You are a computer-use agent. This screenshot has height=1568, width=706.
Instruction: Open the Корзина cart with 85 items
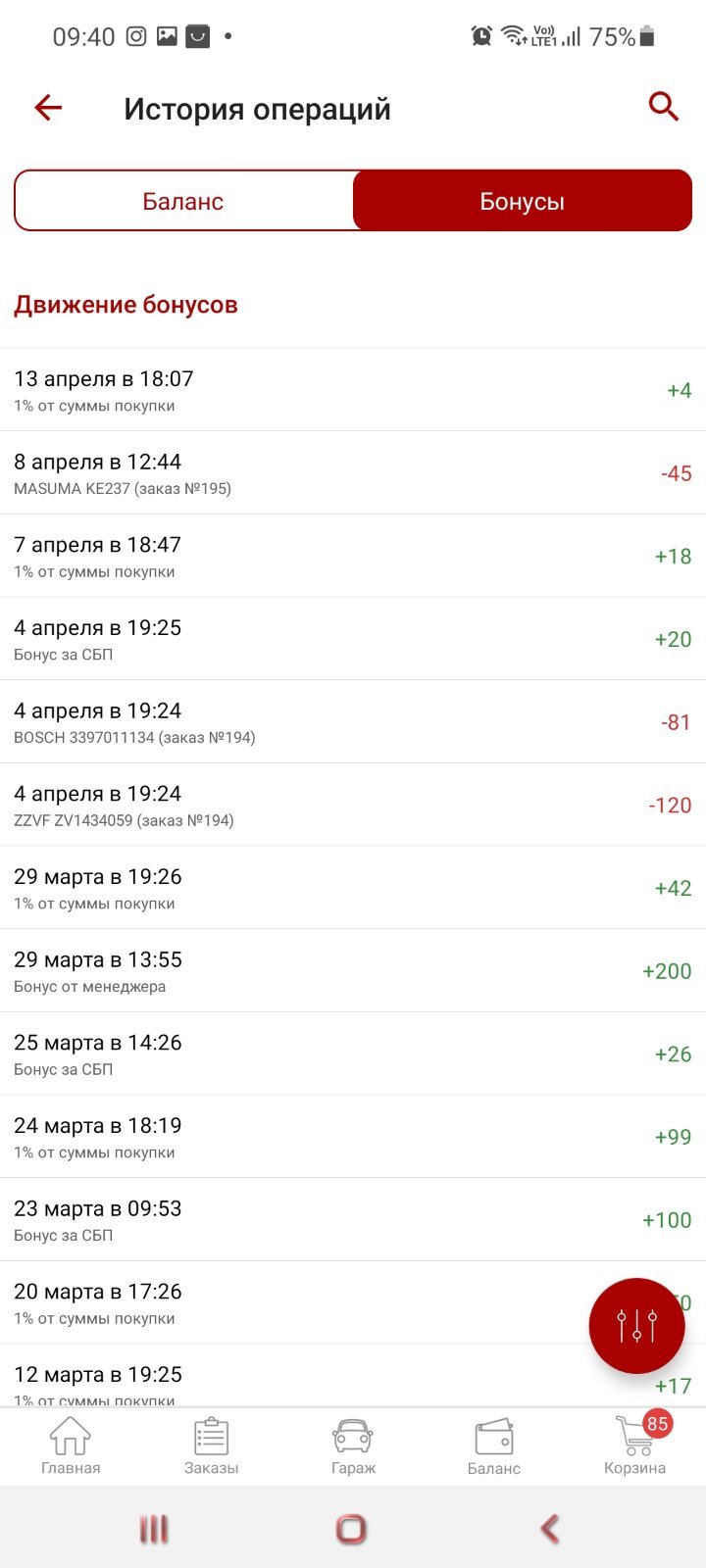tap(635, 1446)
